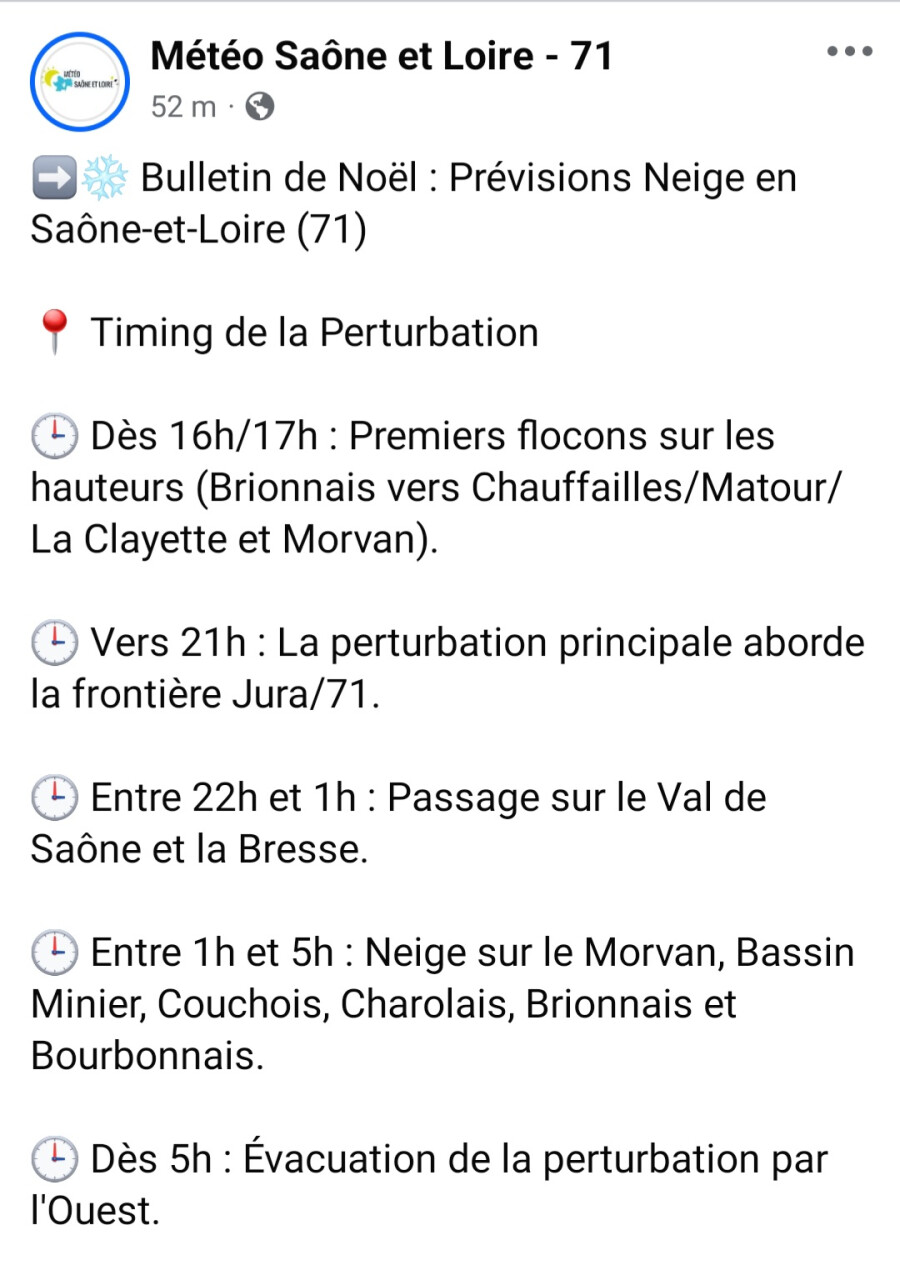The image size is (900, 1275).
Task: Open the Météo Saône et Loire - 71 page
Action: pos(380,57)
